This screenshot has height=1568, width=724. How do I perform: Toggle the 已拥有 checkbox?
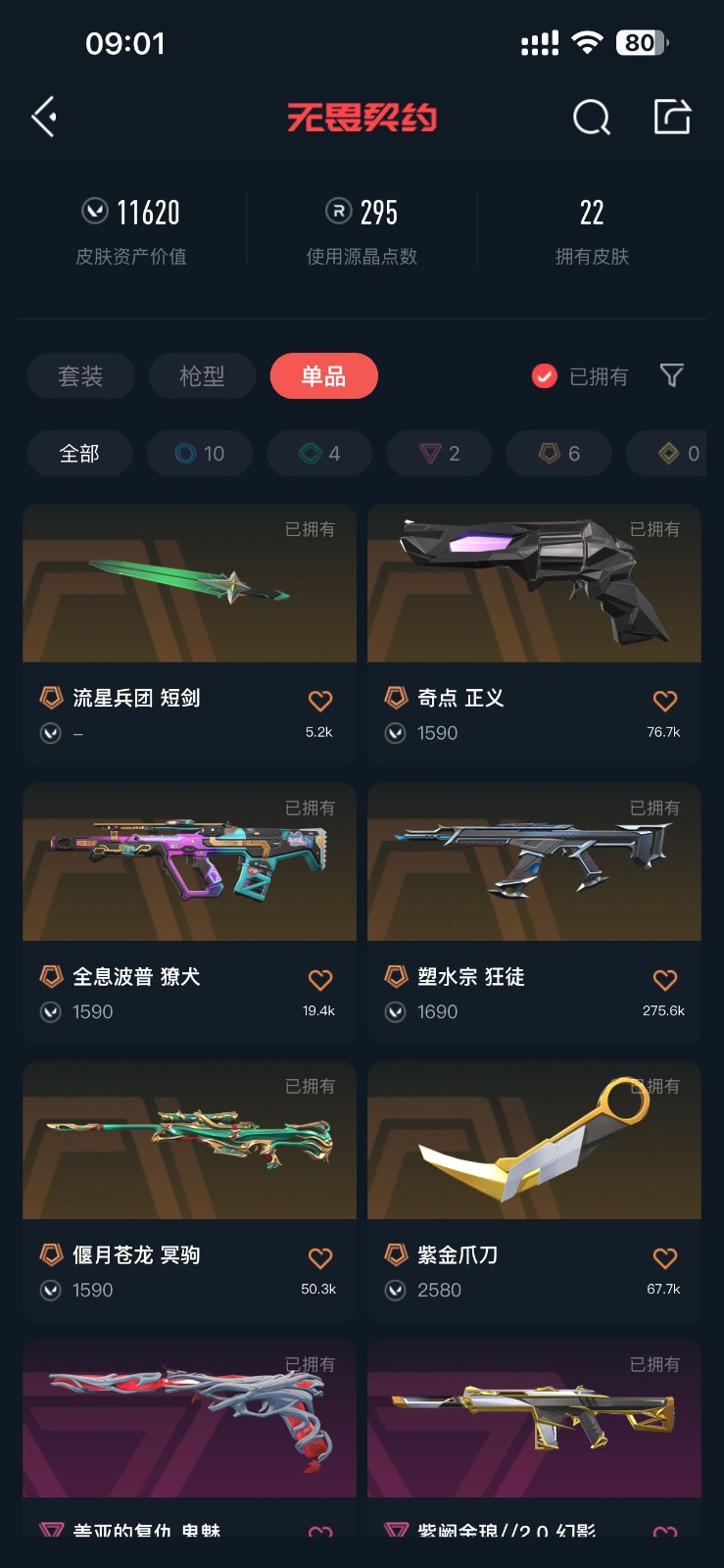(x=545, y=376)
